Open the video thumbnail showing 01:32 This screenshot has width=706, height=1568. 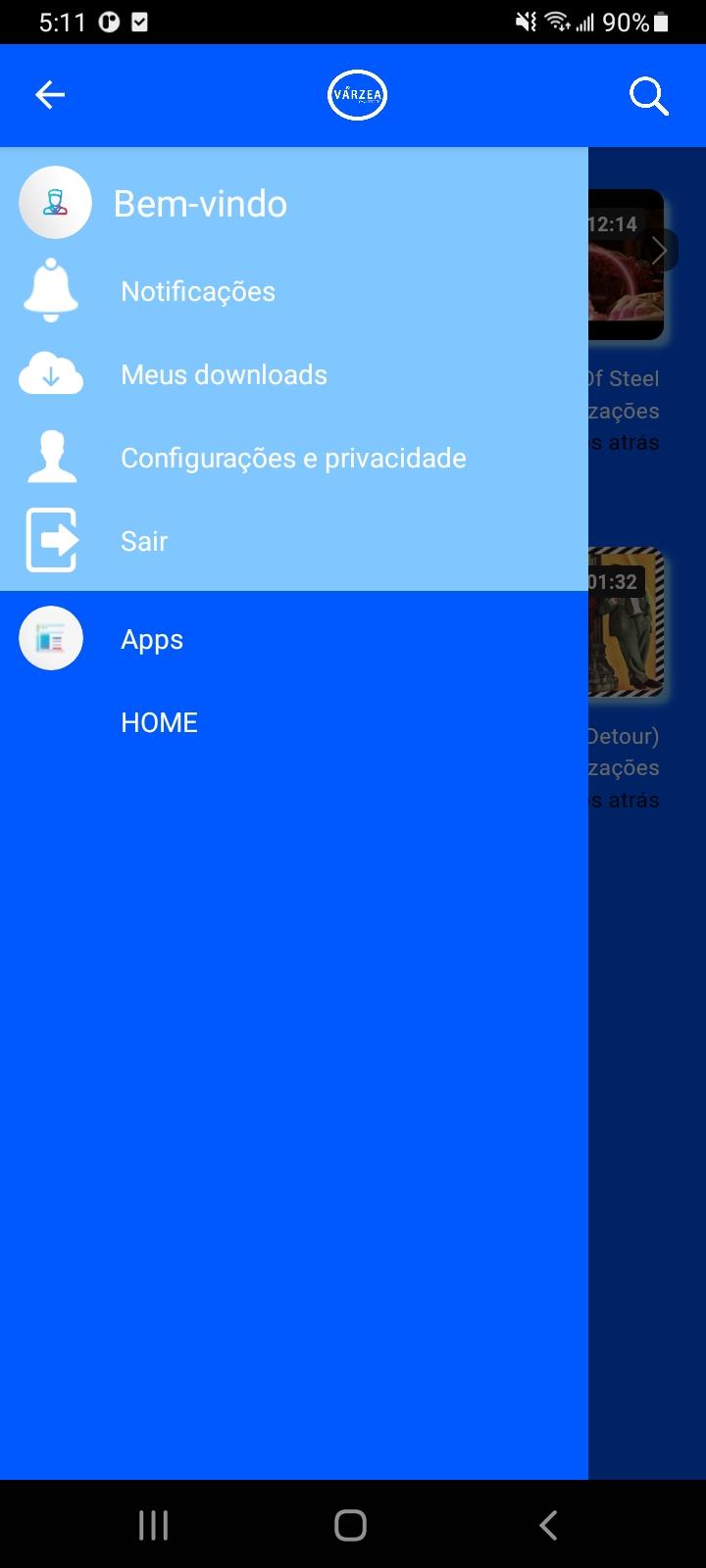pos(626,622)
